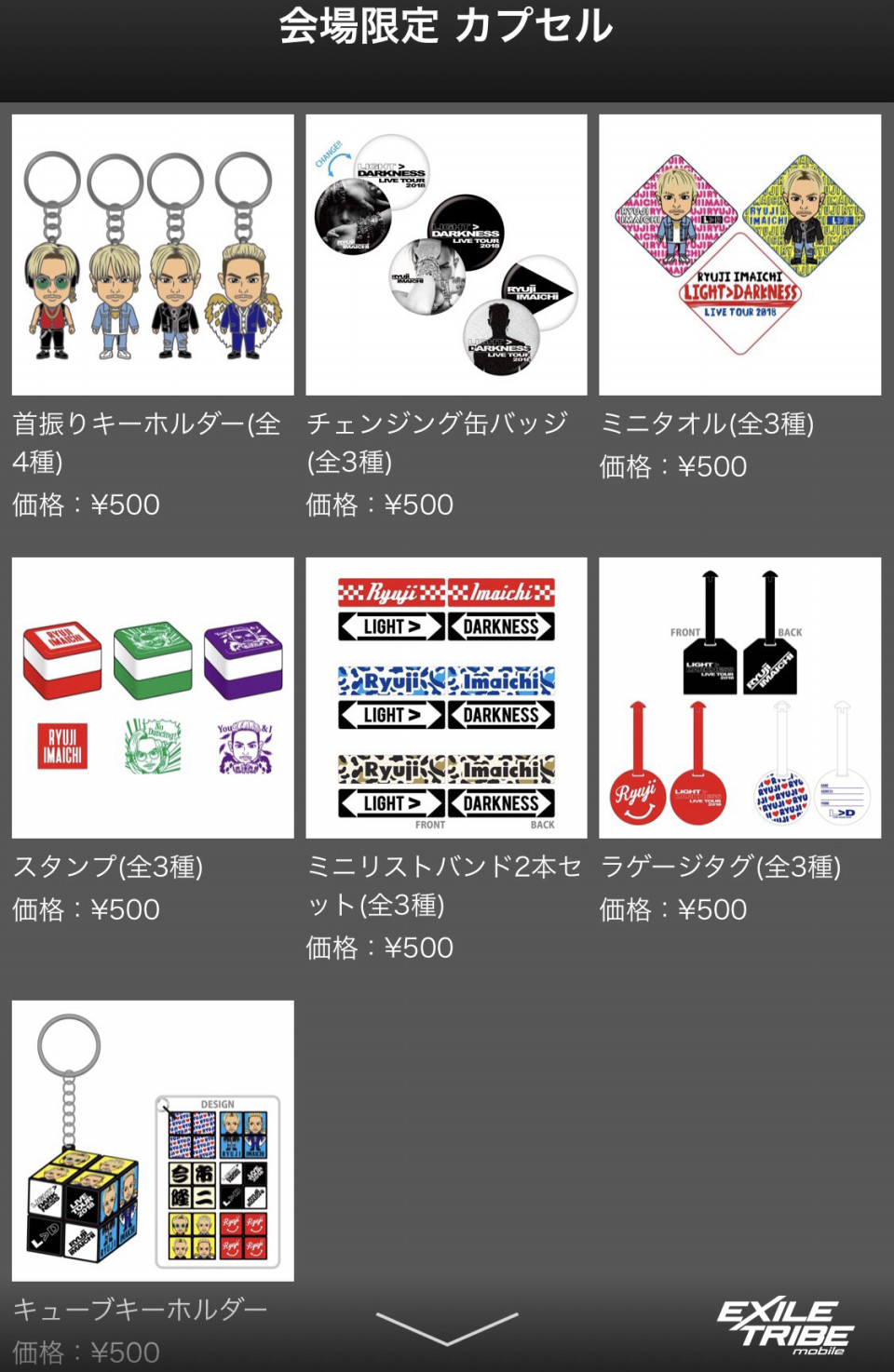Image resolution: width=894 pixels, height=1372 pixels.
Task: Open the スタンプ product tile
Action: click(x=153, y=698)
